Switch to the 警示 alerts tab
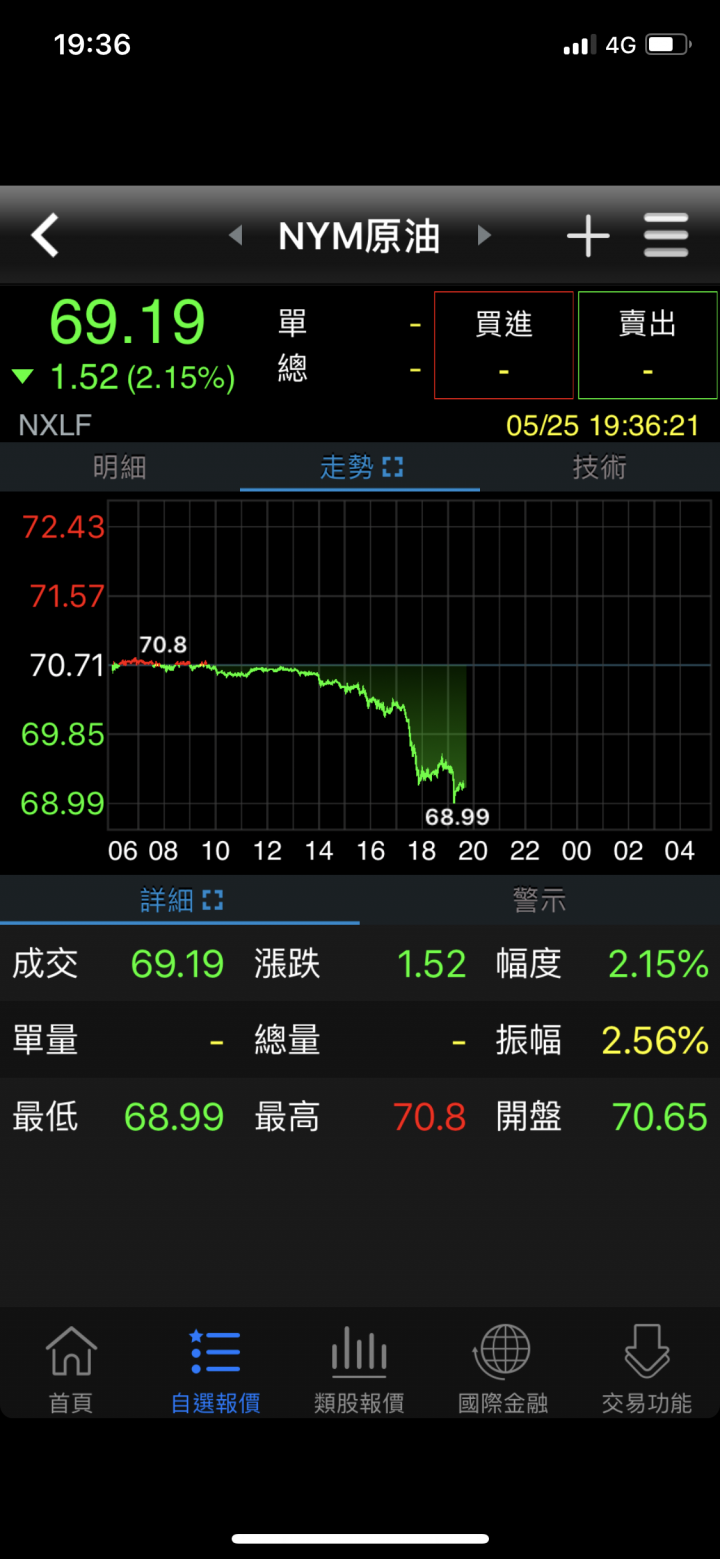 click(x=540, y=900)
